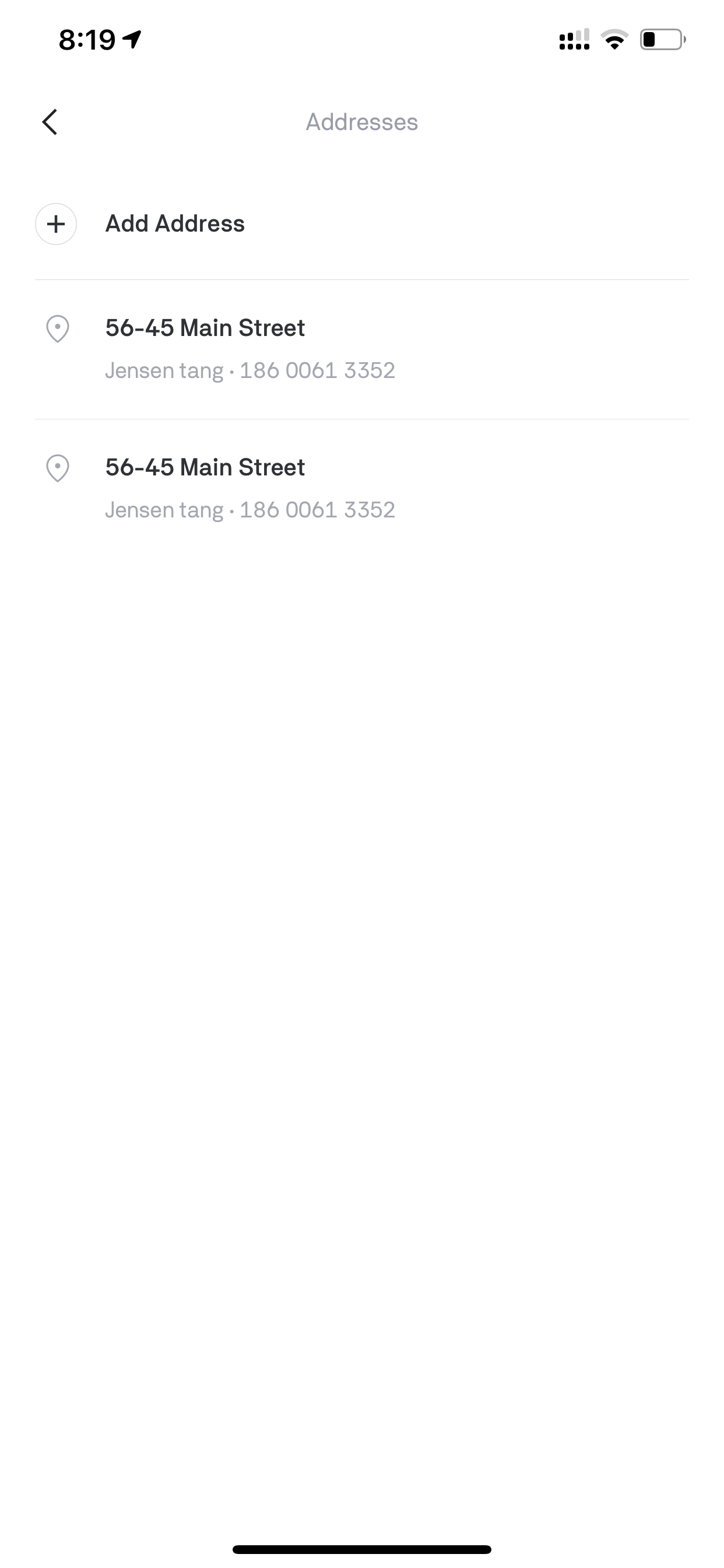724x1568 pixels.
Task: Open the first listed 56-45 Main Street address
Action: (361, 349)
